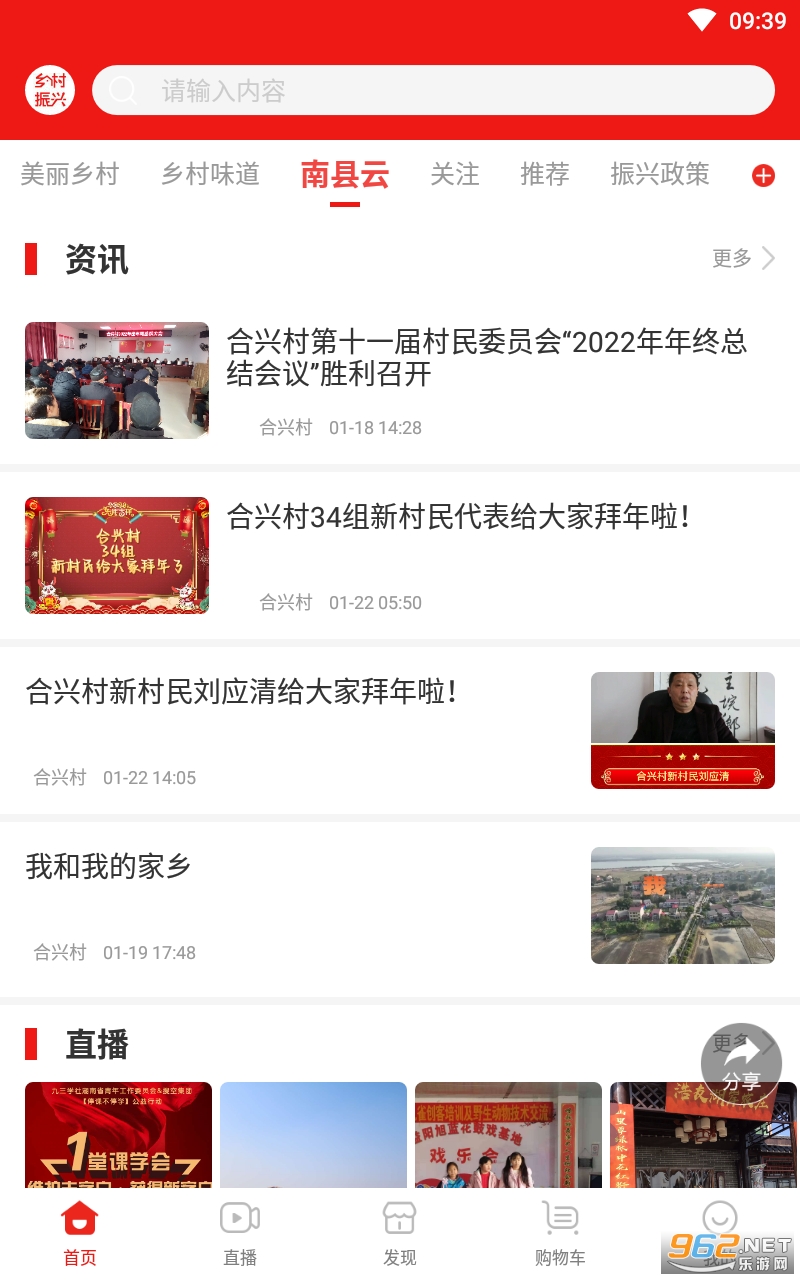Screen dimensions: 800x1280
Task: Open the article about 2022年年终总结会议
Action: [x=486, y=358]
